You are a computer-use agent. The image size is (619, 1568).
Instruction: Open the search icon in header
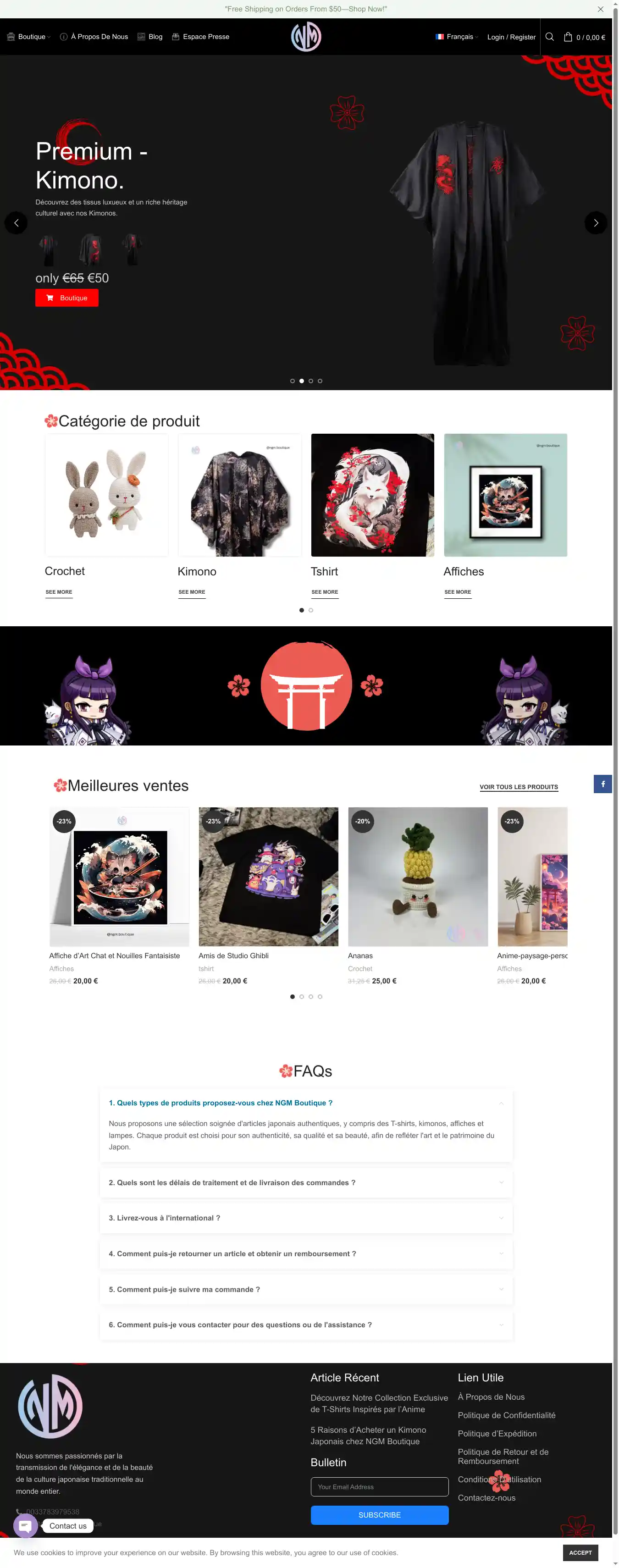pyautogui.click(x=549, y=37)
